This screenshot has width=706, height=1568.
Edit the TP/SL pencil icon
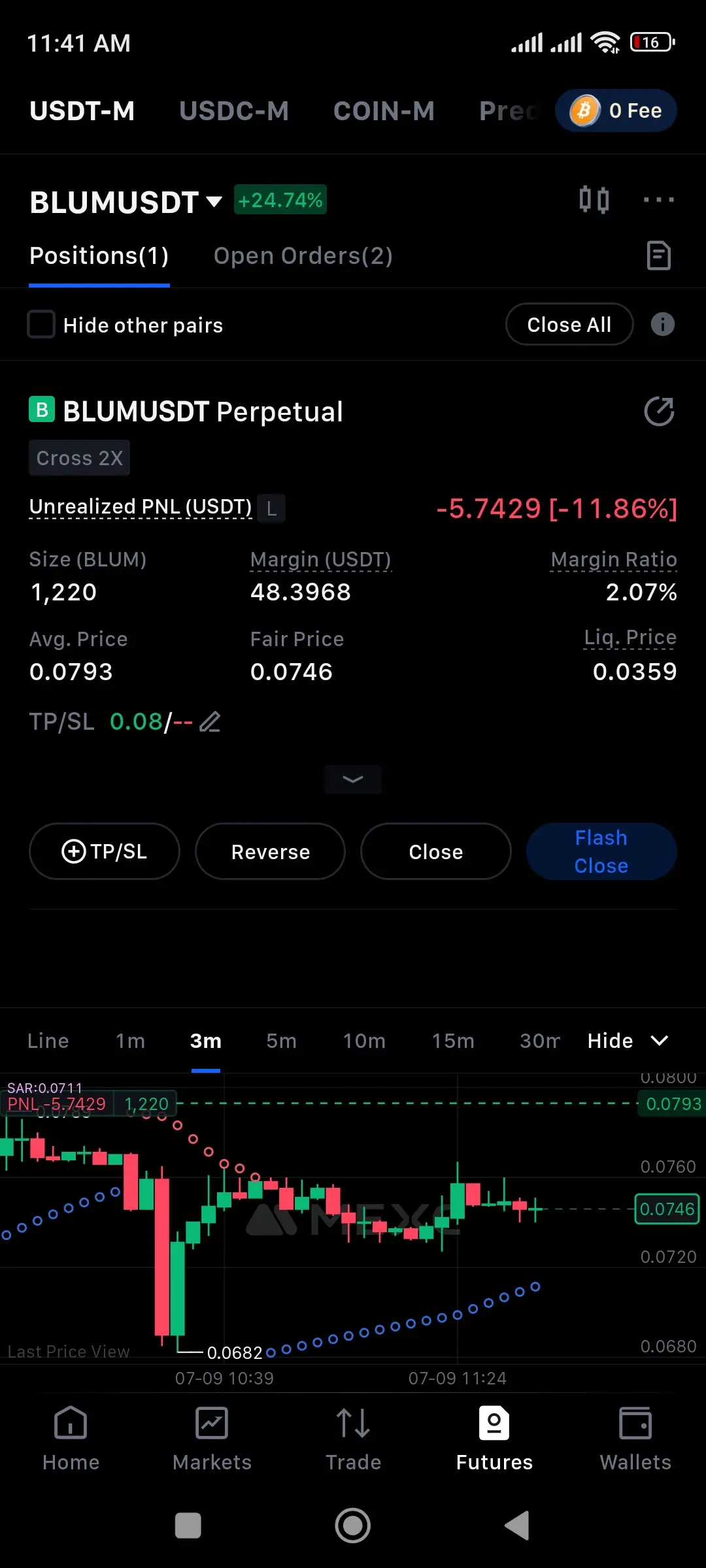point(210,722)
